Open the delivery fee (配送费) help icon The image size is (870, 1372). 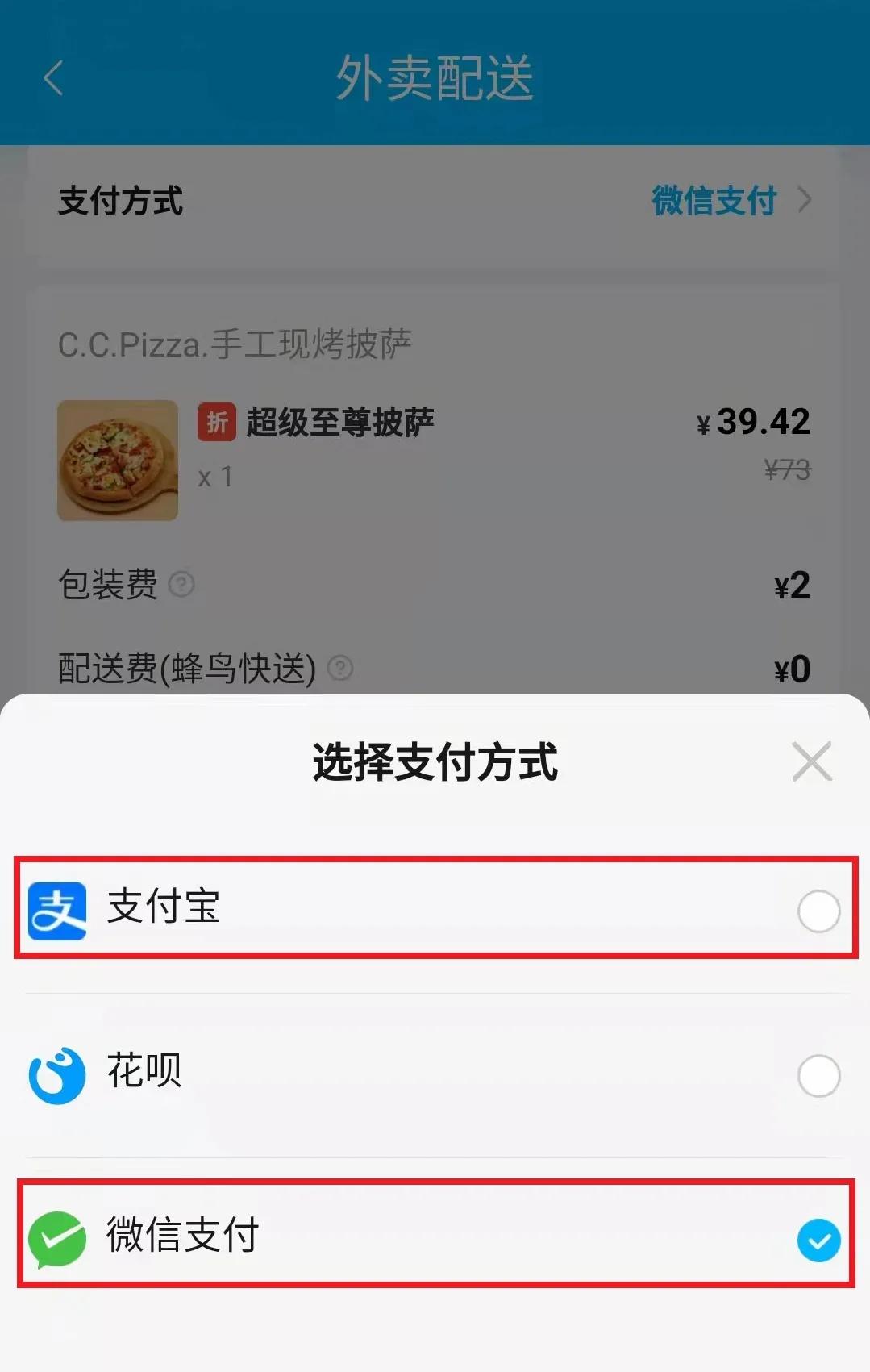(x=340, y=668)
